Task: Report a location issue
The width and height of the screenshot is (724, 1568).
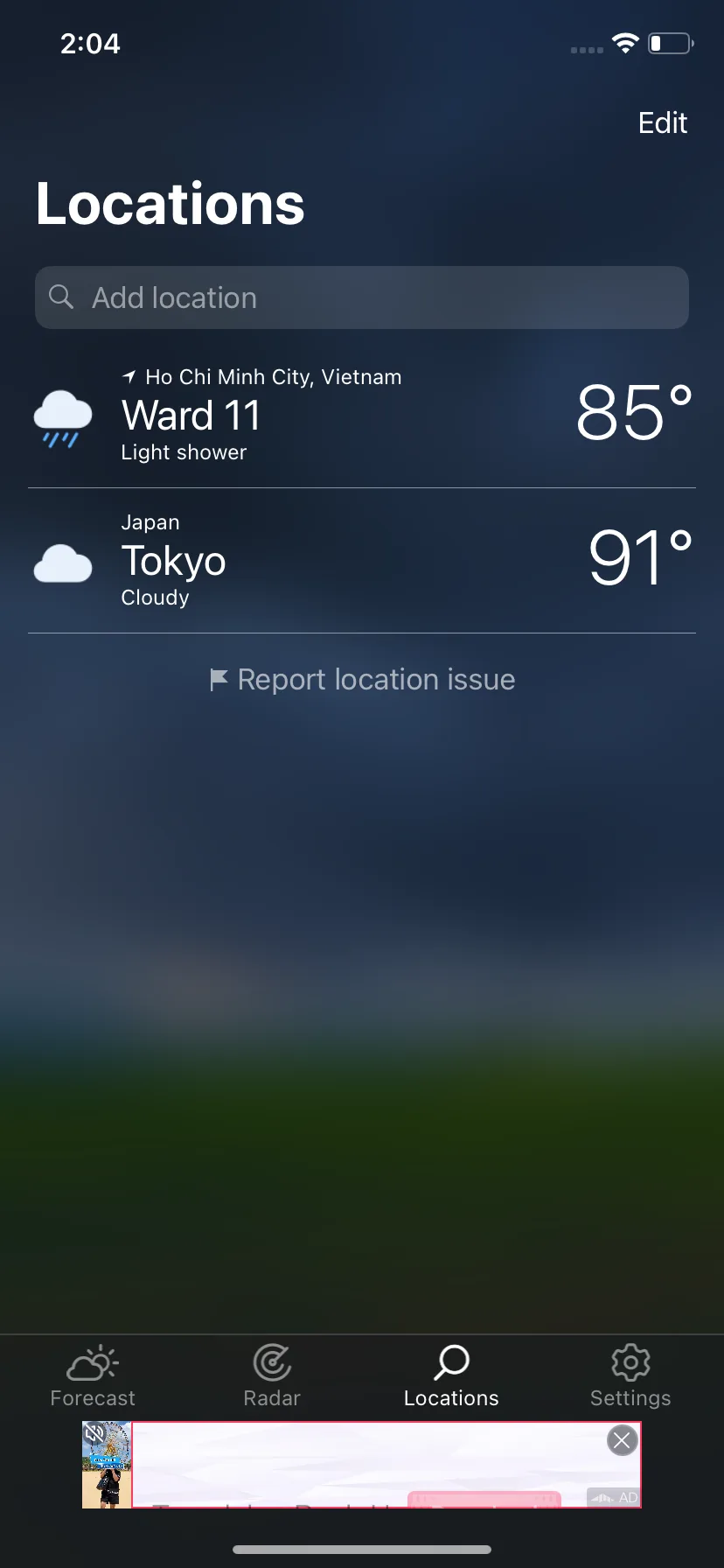Action: point(362,680)
